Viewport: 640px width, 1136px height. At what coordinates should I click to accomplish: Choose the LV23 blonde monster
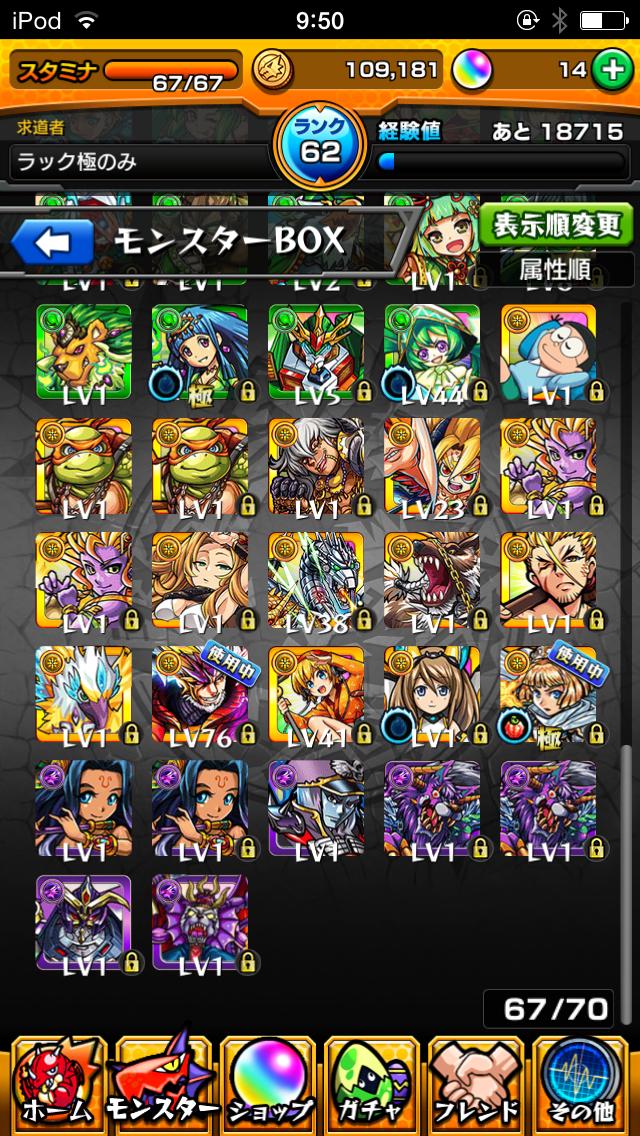pyautogui.click(x=432, y=466)
